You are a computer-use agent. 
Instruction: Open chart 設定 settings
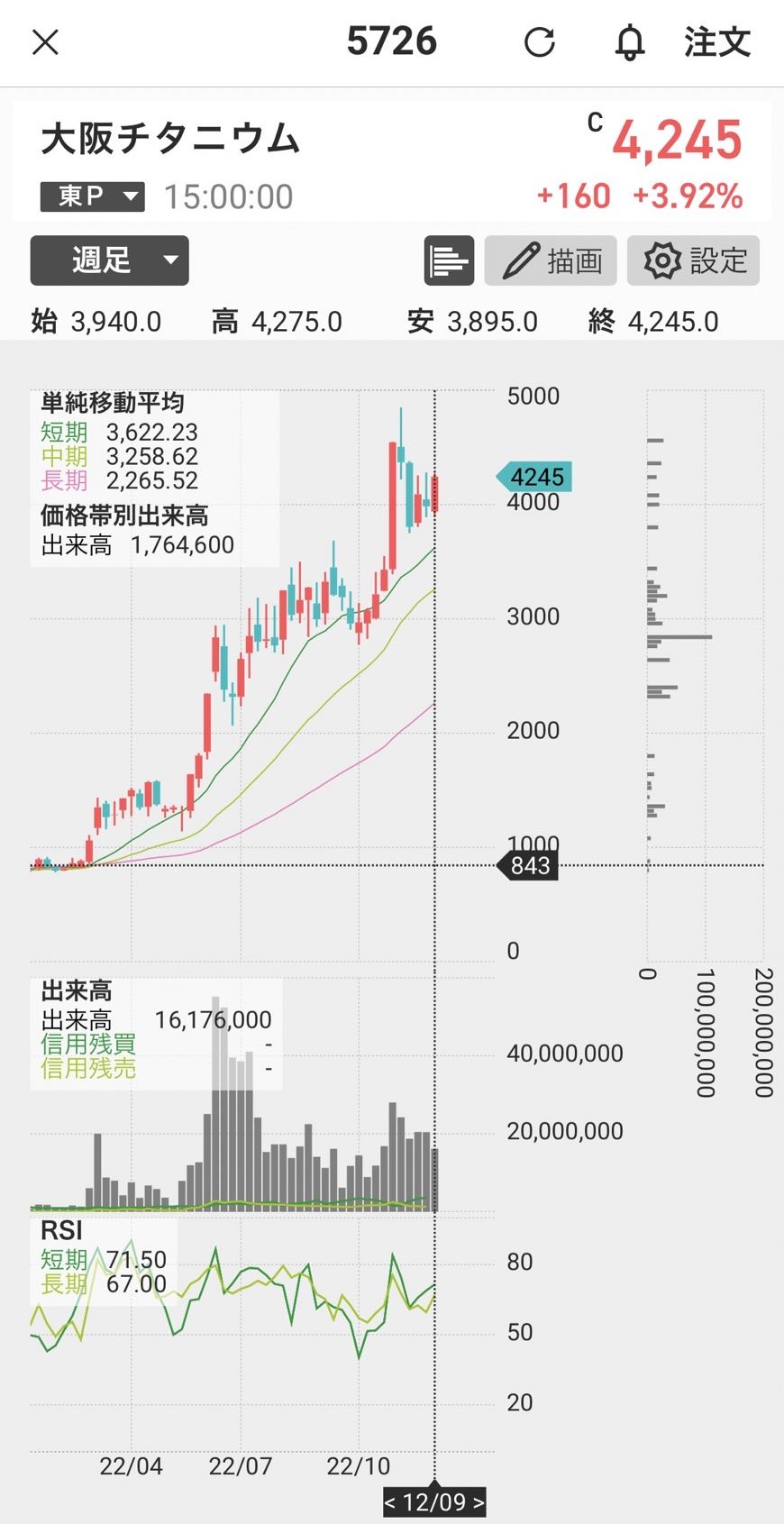pos(694,261)
